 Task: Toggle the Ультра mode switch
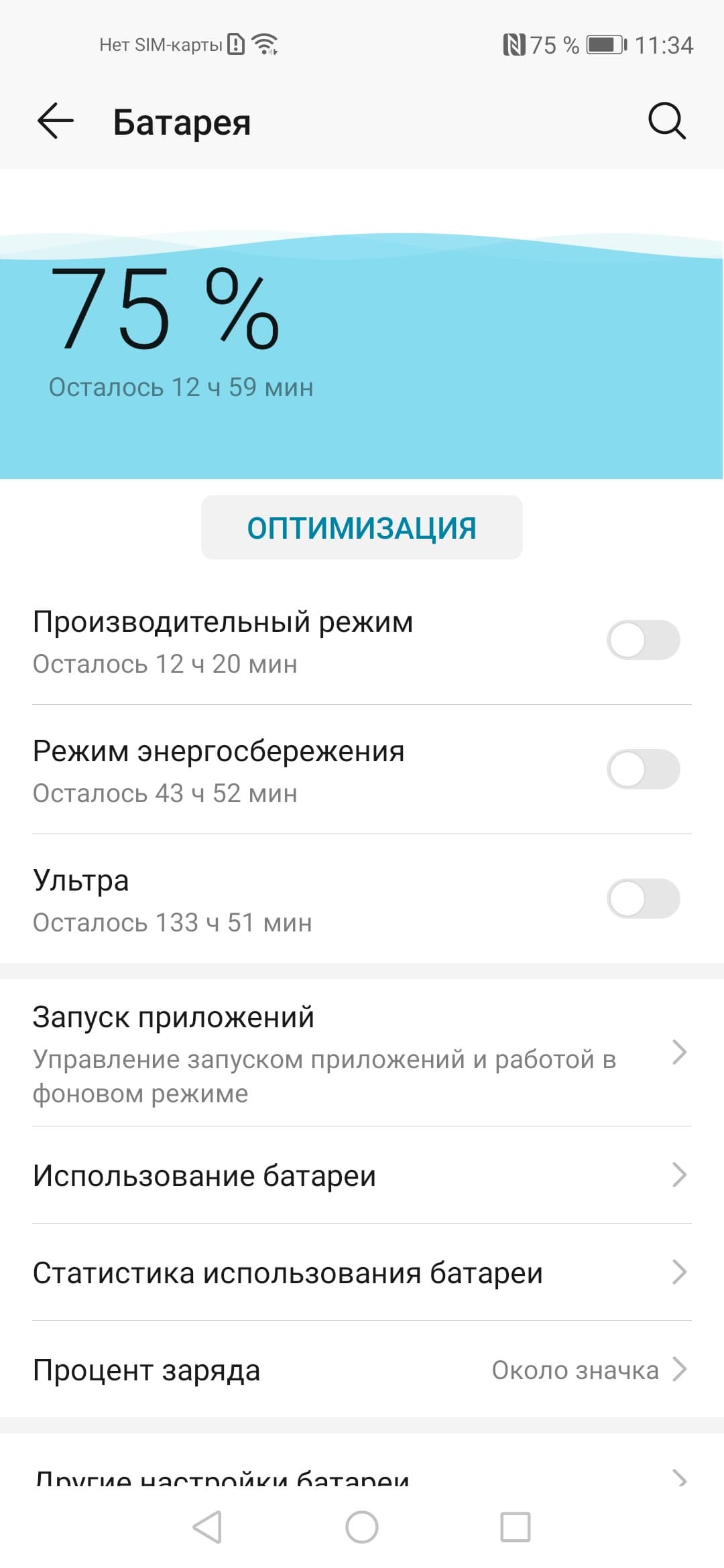click(x=643, y=899)
